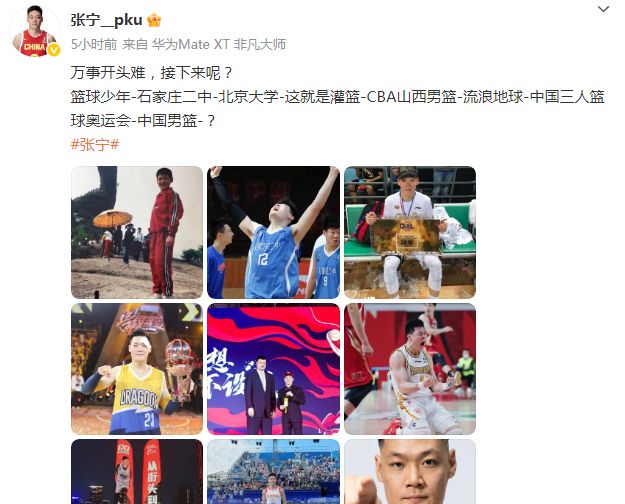Expand the post options chevron
This screenshot has height=504, width=625.
point(602,9)
